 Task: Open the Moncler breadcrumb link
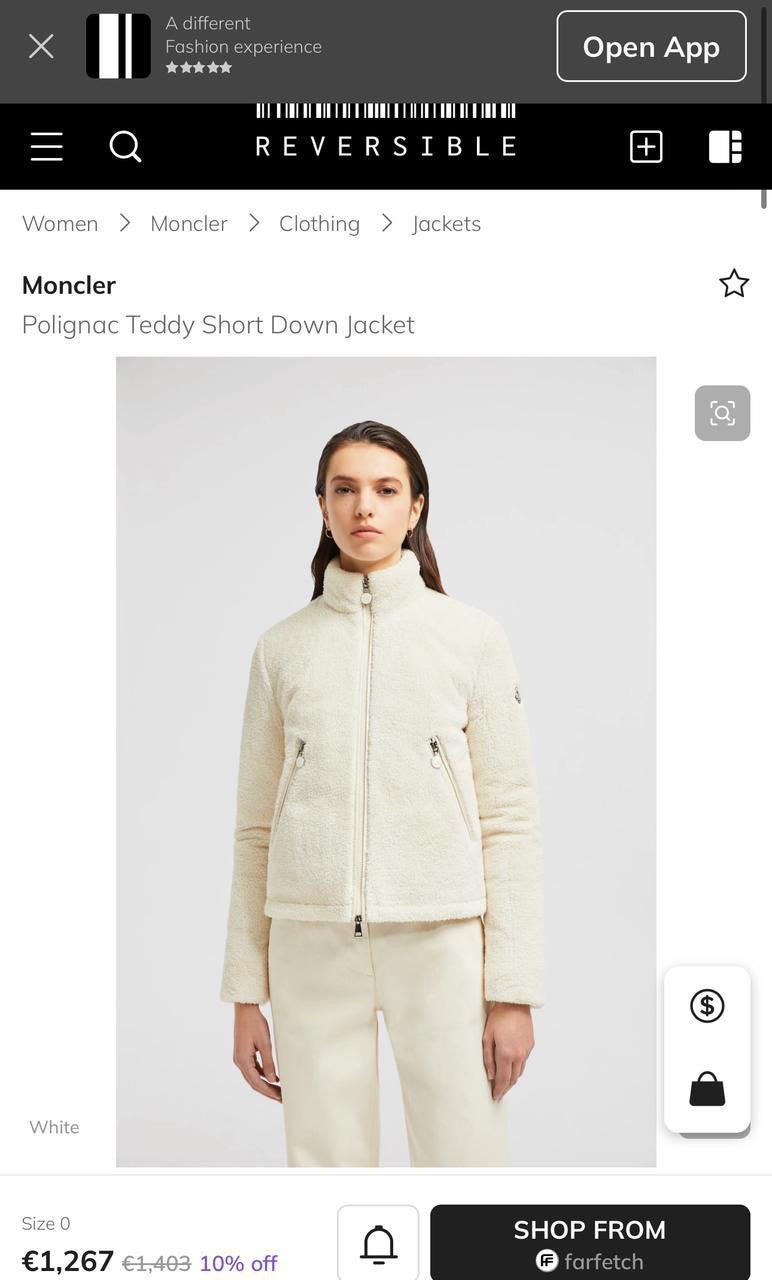[x=188, y=222]
